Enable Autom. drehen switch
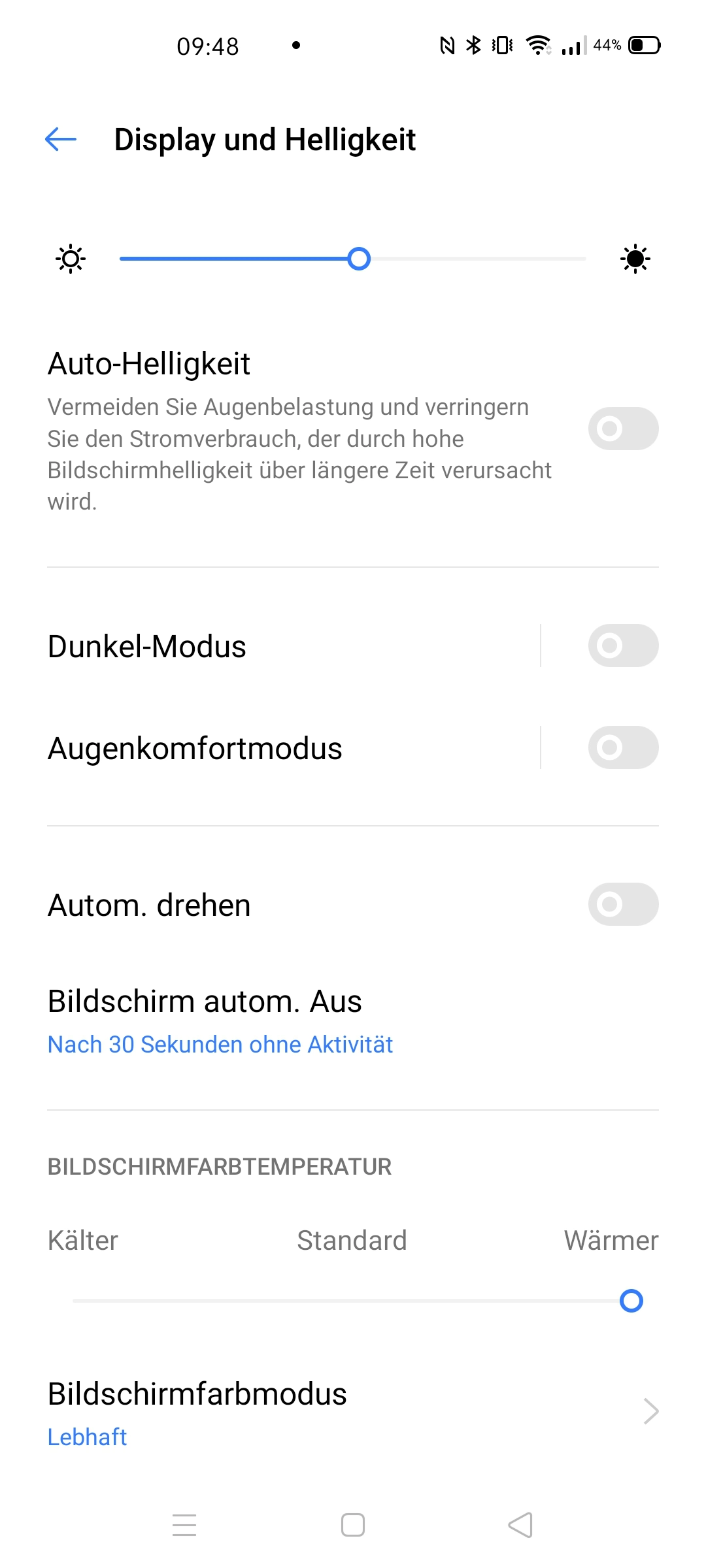 click(623, 904)
